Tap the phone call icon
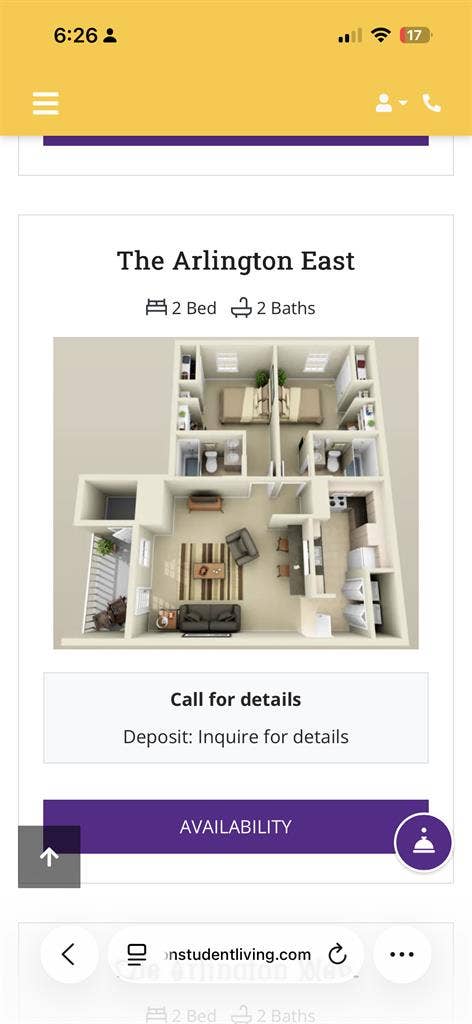Image resolution: width=472 pixels, height=1024 pixels. tap(432, 103)
